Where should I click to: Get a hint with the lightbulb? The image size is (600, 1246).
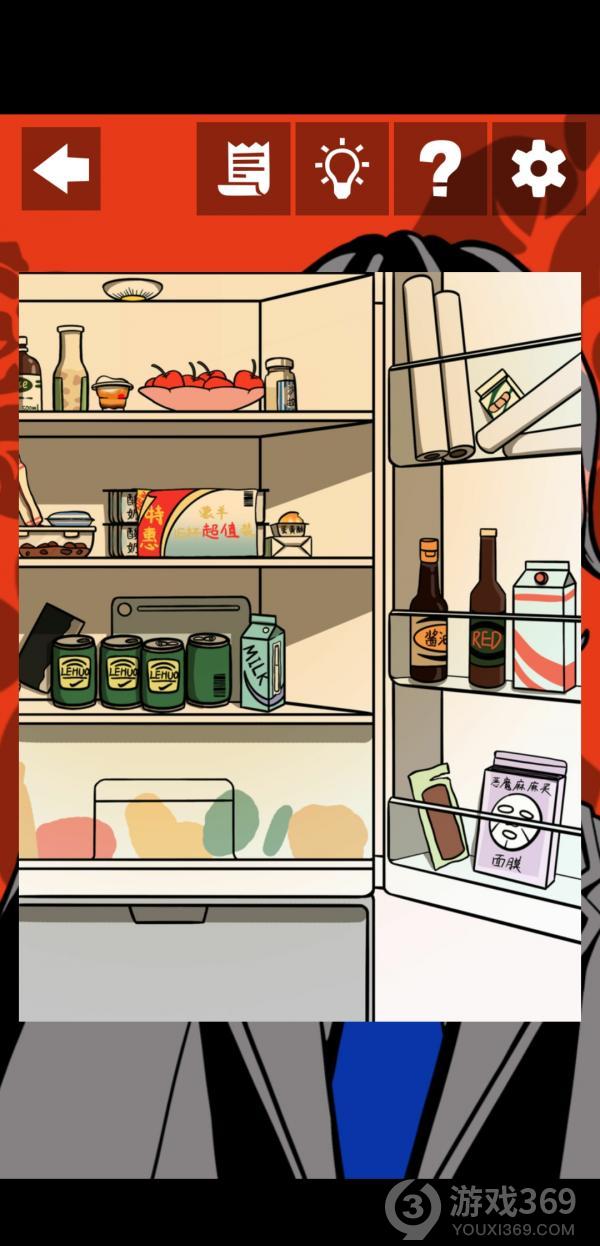342,169
